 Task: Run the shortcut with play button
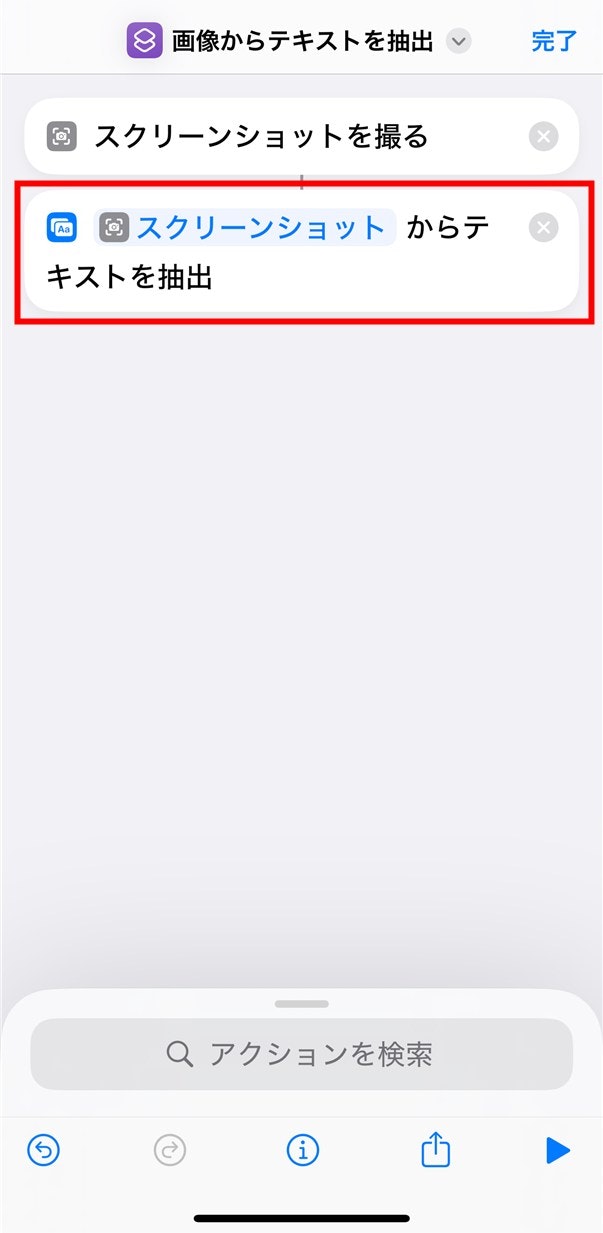click(557, 1150)
